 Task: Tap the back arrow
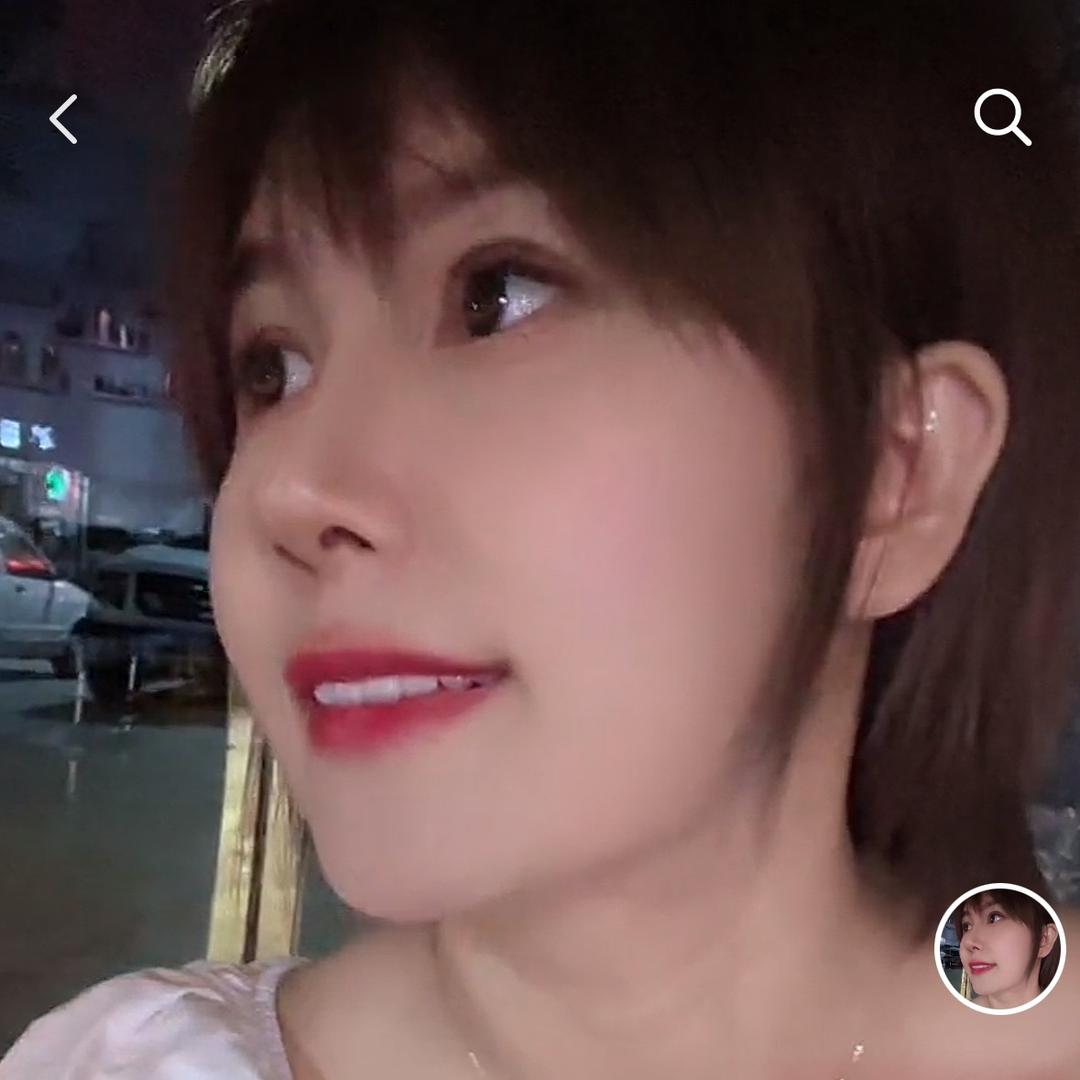[x=64, y=119]
